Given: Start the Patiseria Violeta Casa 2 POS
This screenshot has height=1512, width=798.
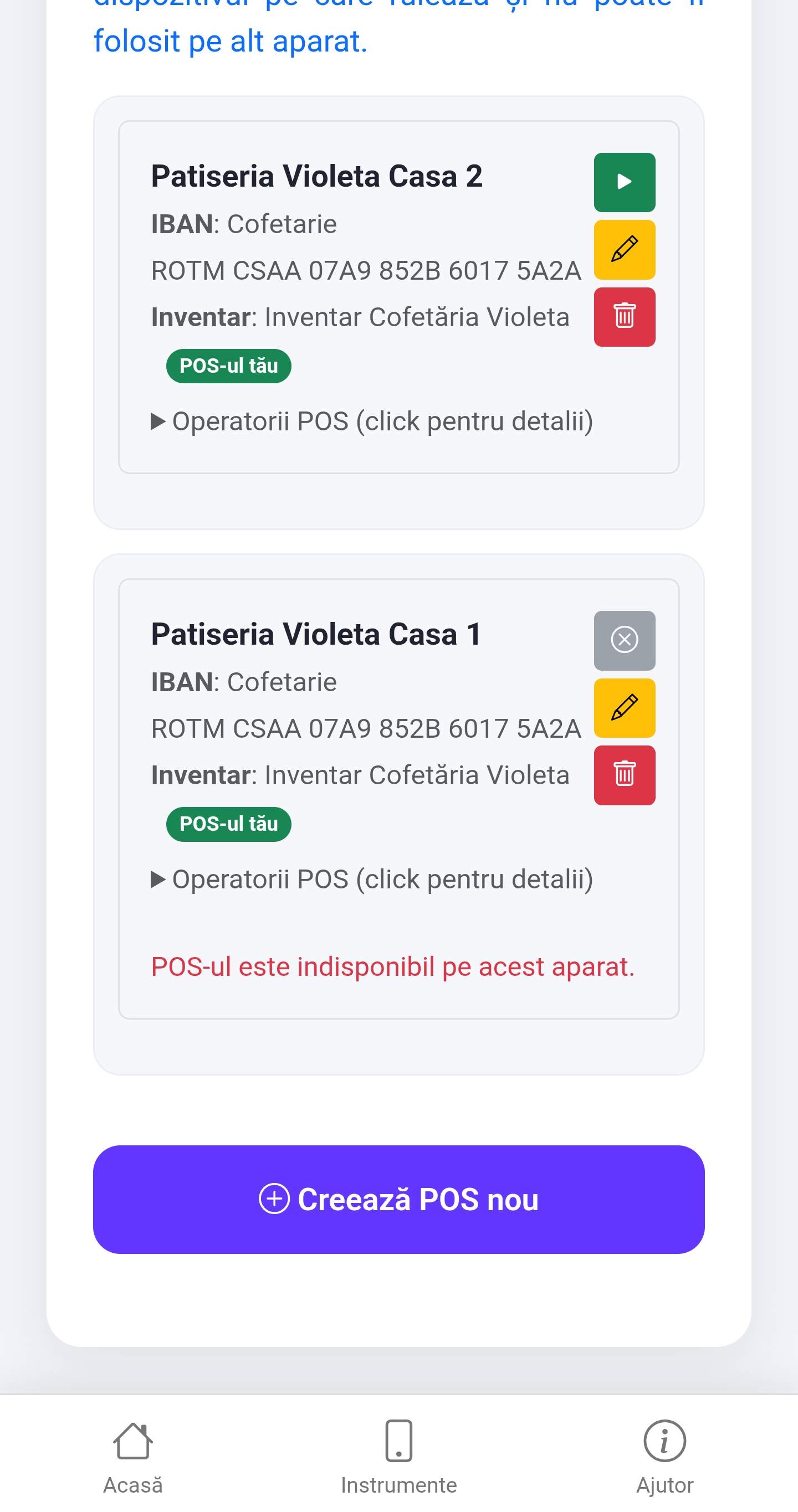Looking at the screenshot, I should coord(624,182).
